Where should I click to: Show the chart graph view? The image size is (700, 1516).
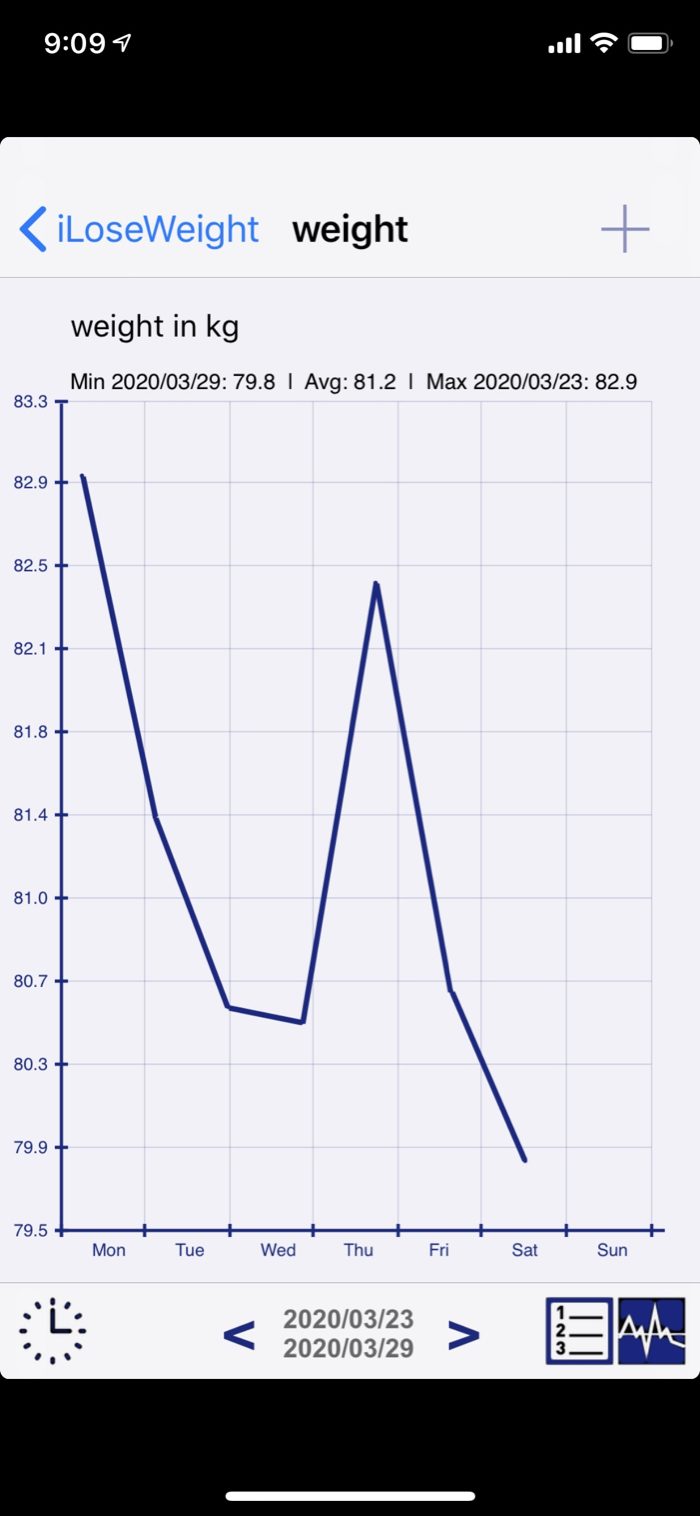click(x=652, y=1331)
